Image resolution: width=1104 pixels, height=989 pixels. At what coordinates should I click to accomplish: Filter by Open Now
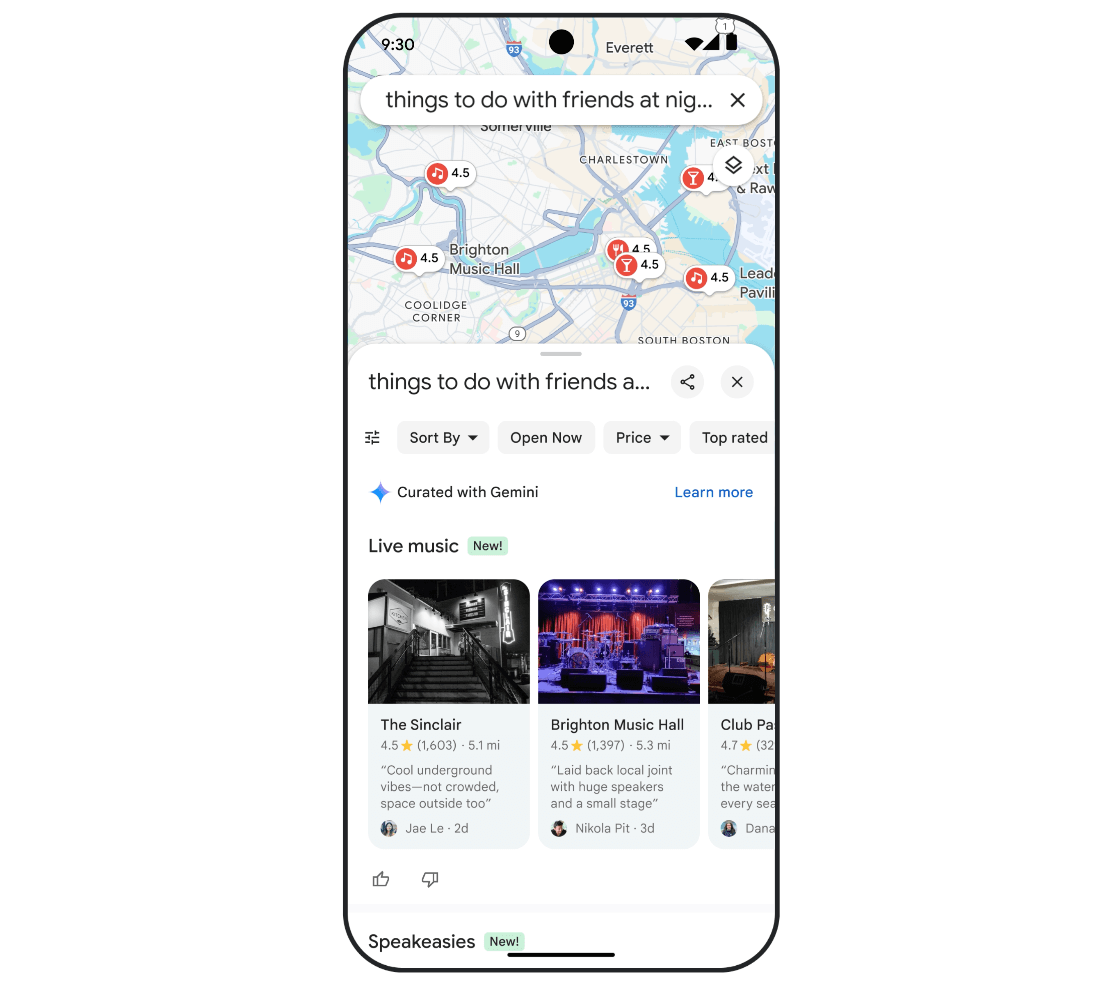coord(546,437)
